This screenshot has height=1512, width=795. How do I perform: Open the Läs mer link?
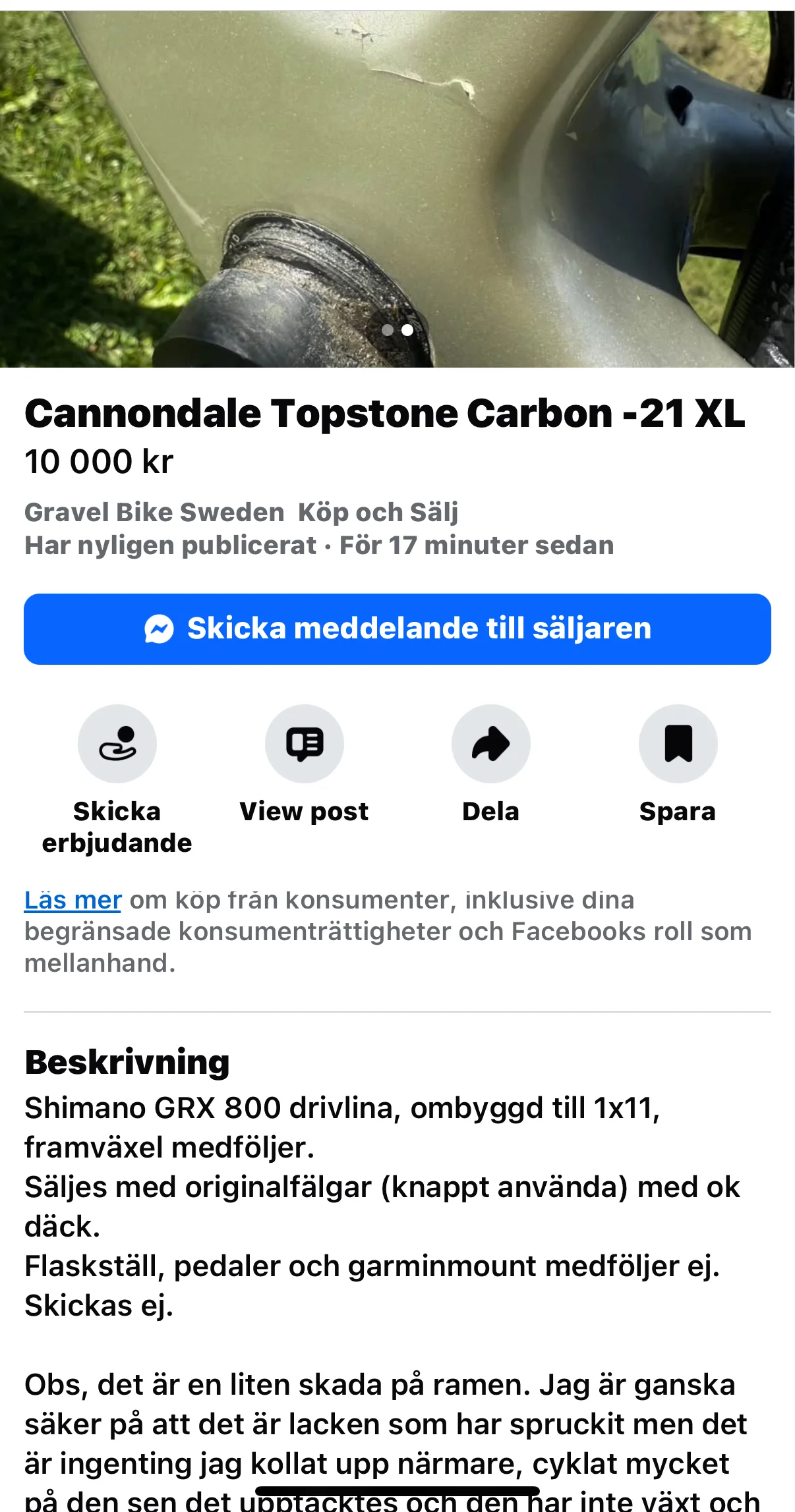pos(73,900)
